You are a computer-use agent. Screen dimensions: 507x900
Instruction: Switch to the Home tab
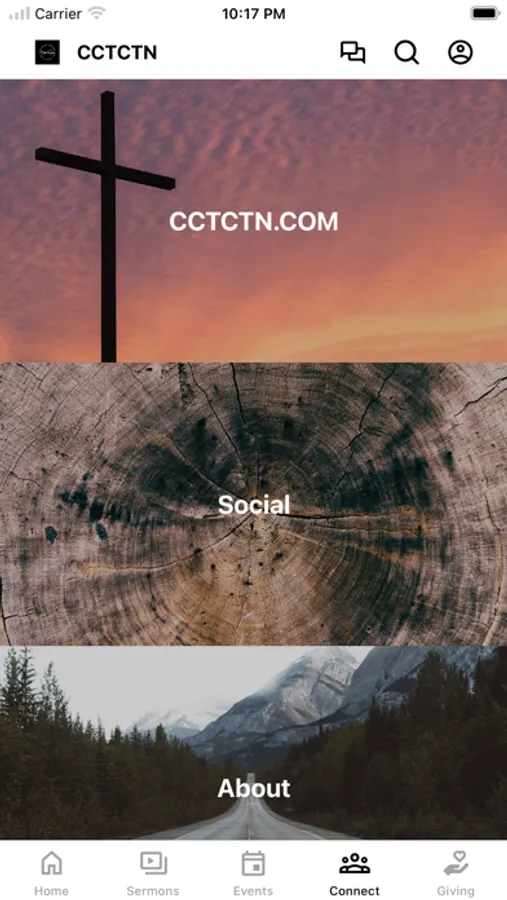pos(51,874)
